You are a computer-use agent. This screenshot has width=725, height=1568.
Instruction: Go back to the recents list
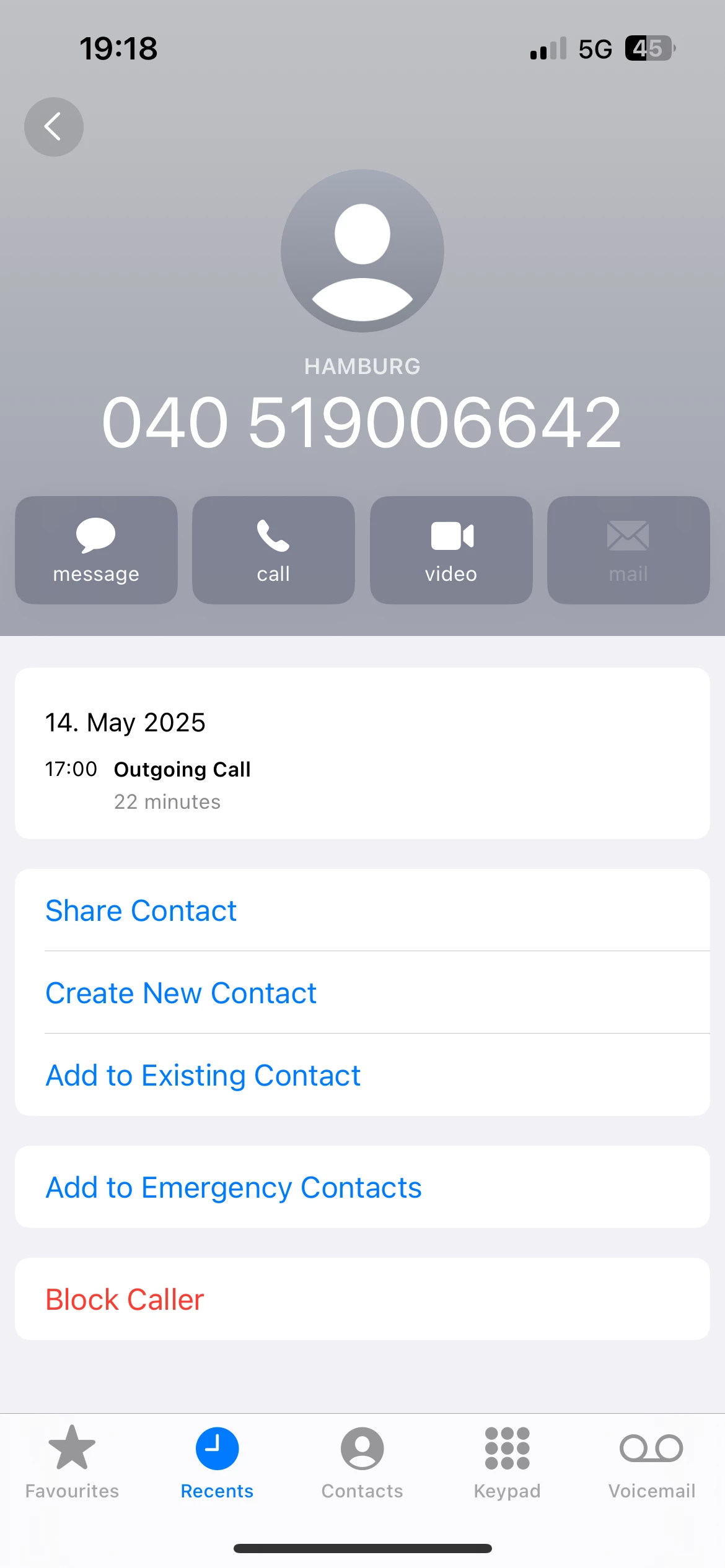[54, 127]
